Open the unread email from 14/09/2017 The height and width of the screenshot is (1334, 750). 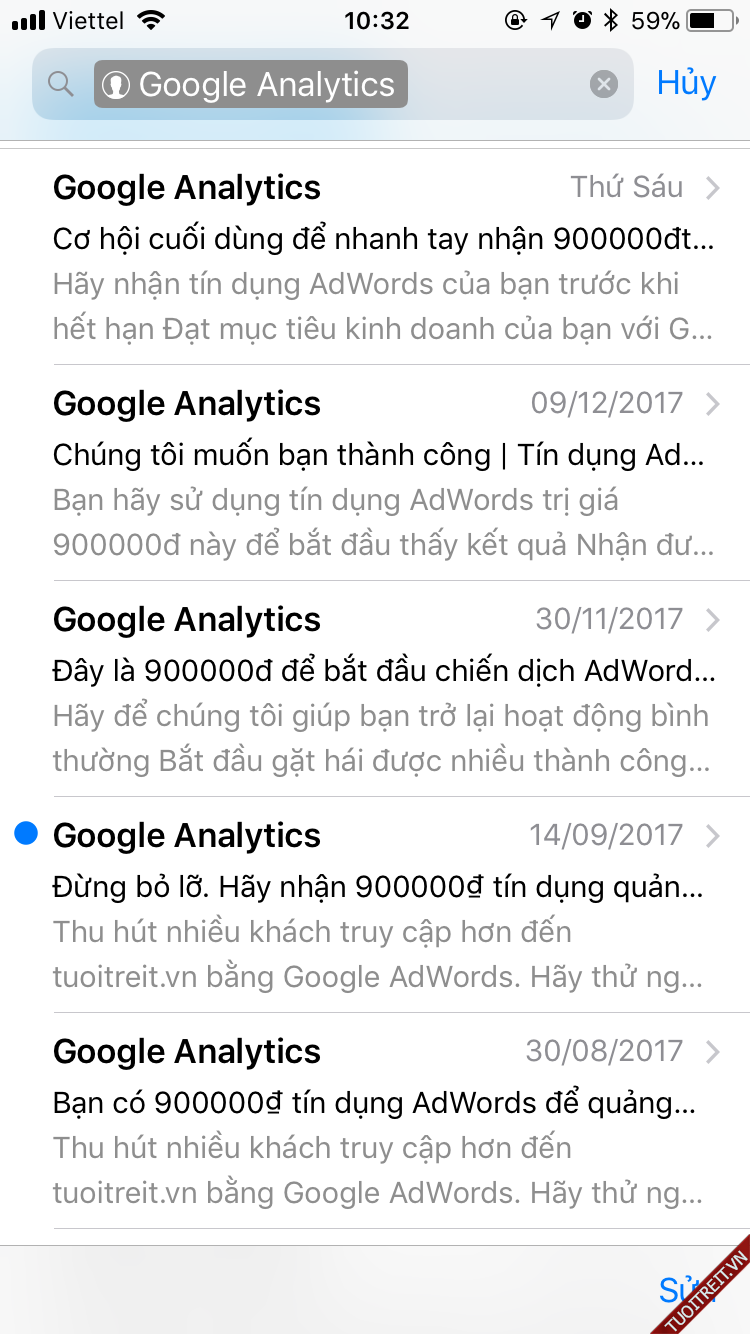coord(384,906)
